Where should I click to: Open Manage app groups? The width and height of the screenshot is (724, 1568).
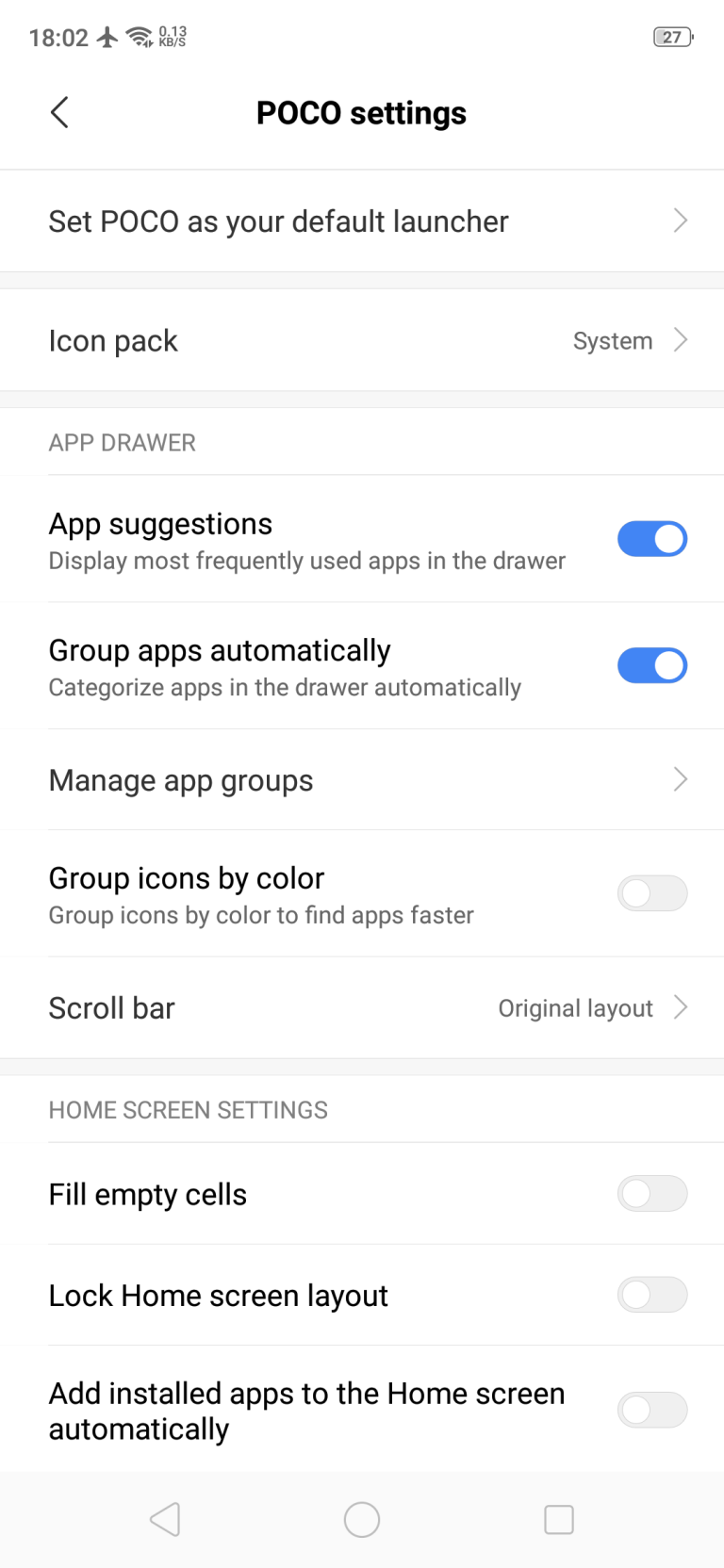coord(362,780)
